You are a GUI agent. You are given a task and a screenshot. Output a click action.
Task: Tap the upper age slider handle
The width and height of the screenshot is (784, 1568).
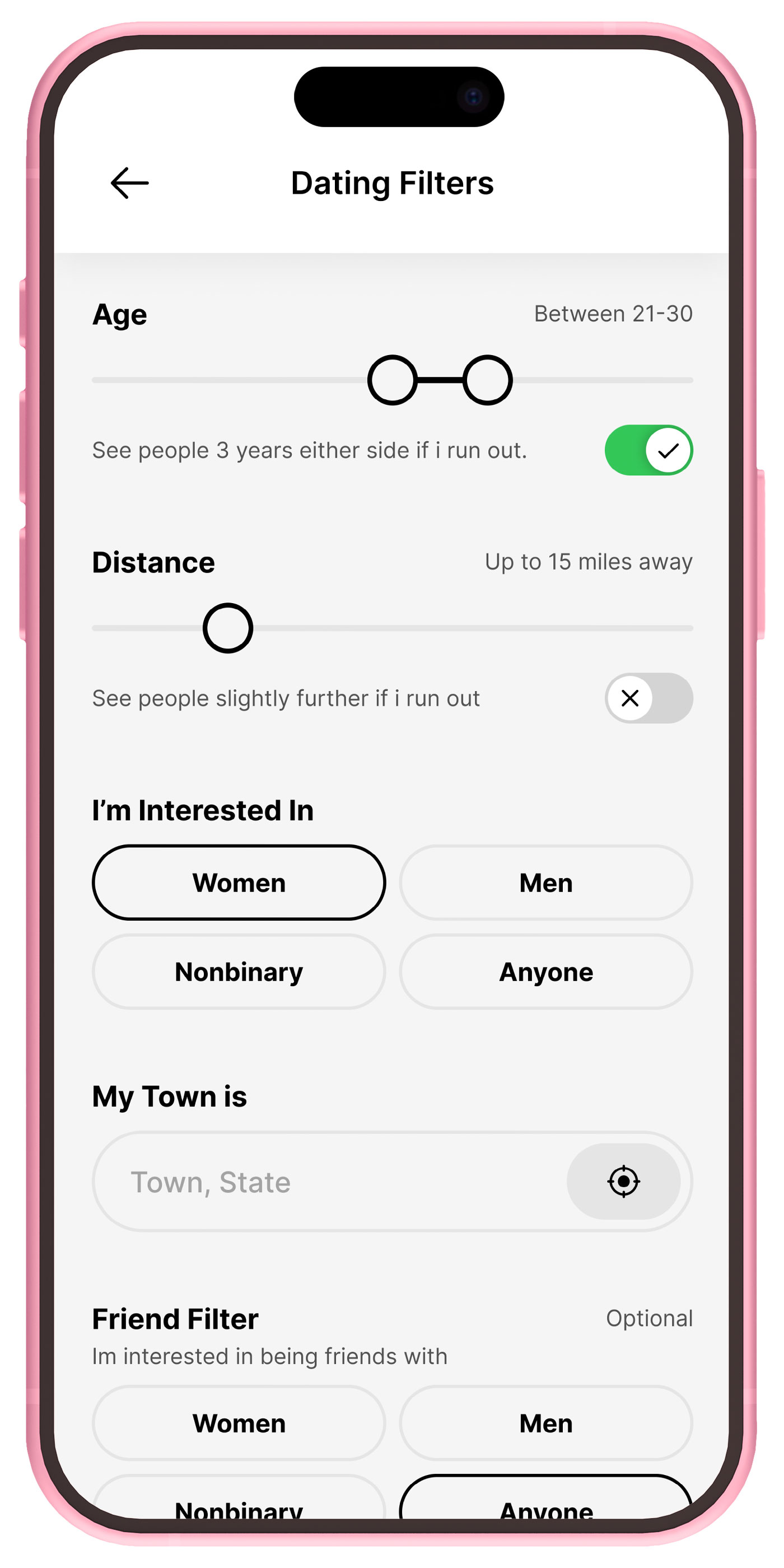pyautogui.click(x=488, y=380)
